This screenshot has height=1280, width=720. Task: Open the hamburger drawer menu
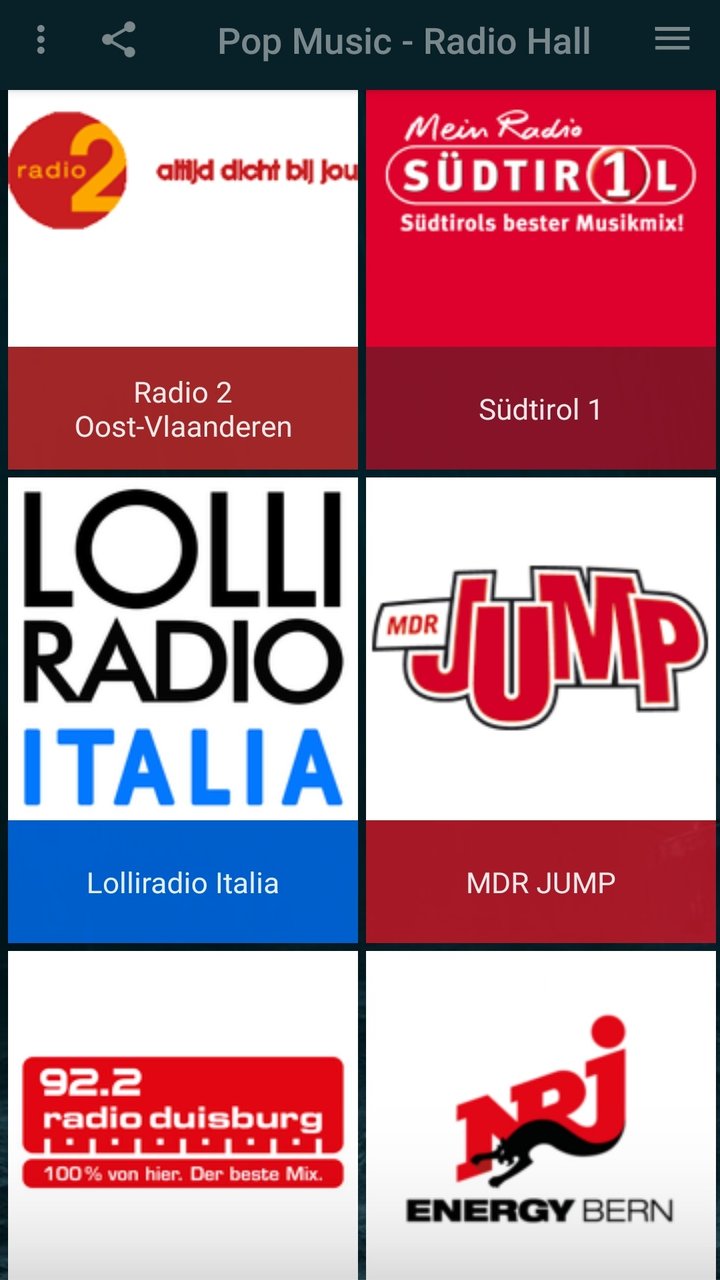pyautogui.click(x=672, y=39)
